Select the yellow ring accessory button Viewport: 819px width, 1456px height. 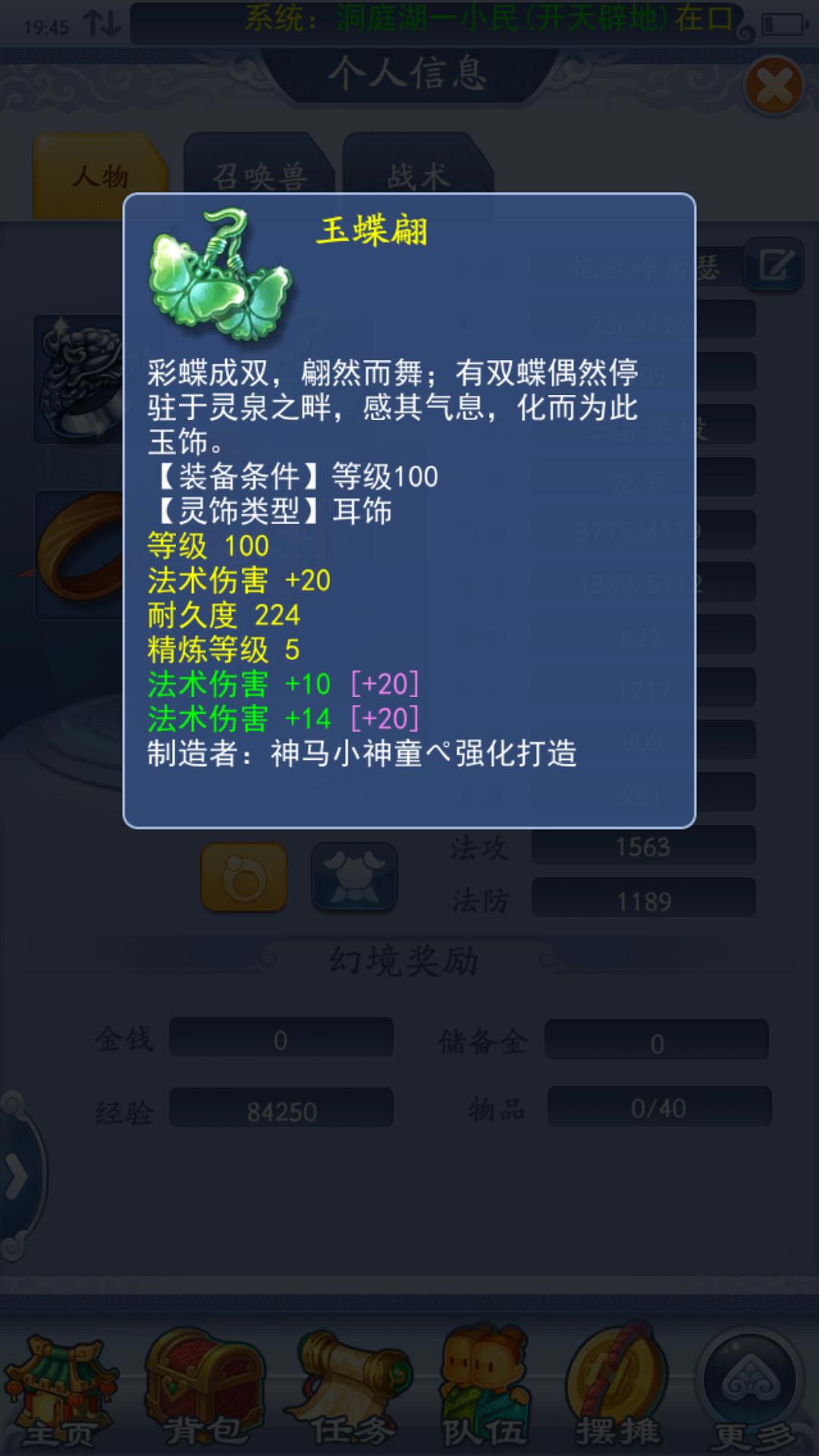(244, 877)
